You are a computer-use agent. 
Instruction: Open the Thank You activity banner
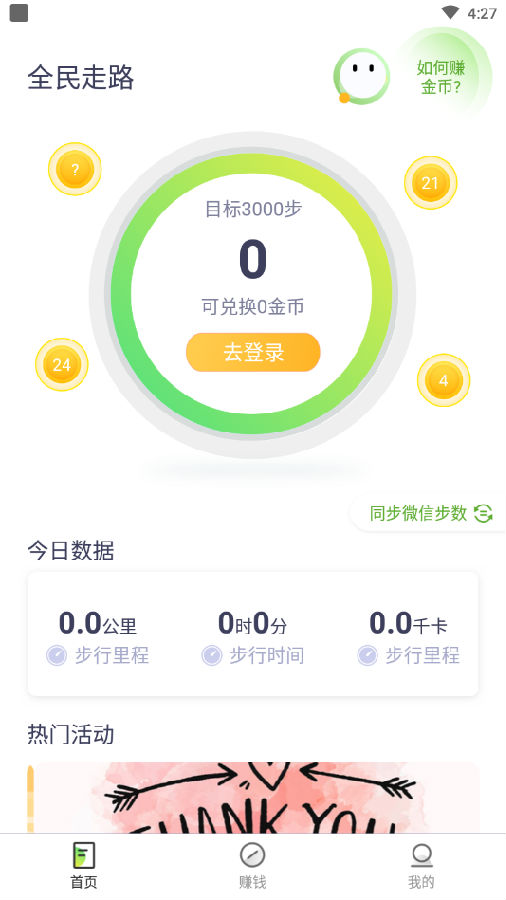253,797
